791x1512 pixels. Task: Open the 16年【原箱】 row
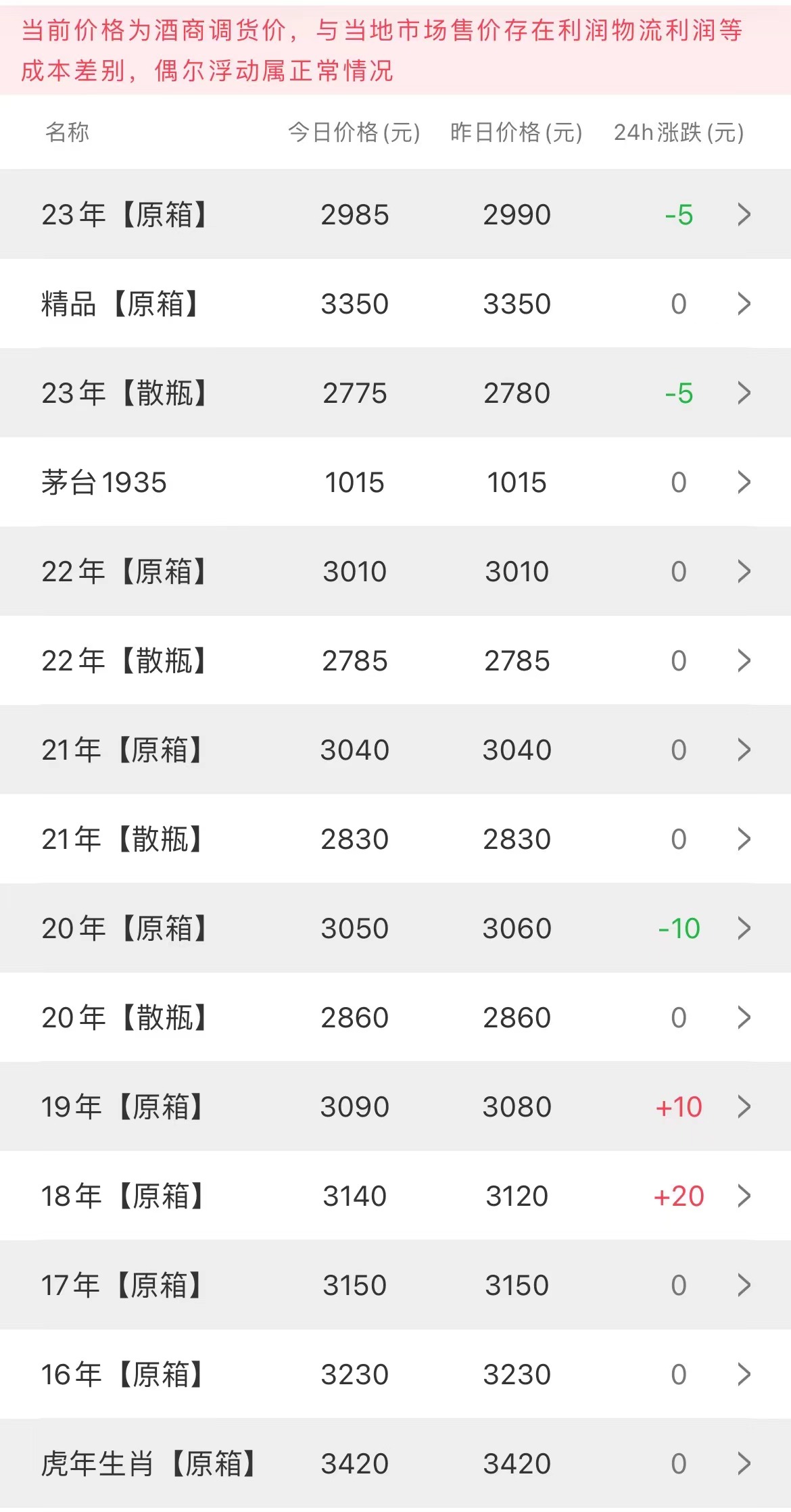[395, 1374]
